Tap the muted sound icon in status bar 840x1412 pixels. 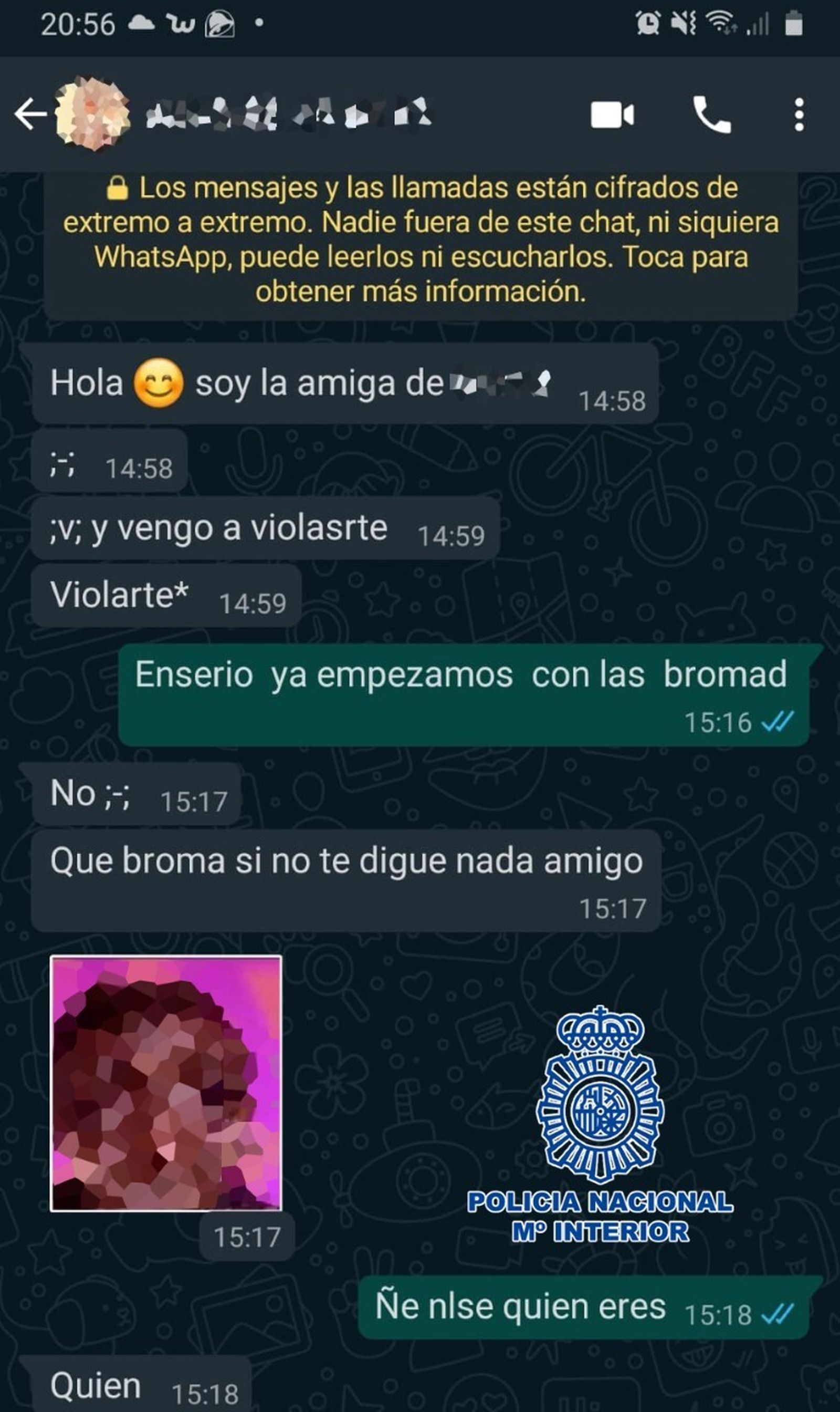[x=685, y=23]
